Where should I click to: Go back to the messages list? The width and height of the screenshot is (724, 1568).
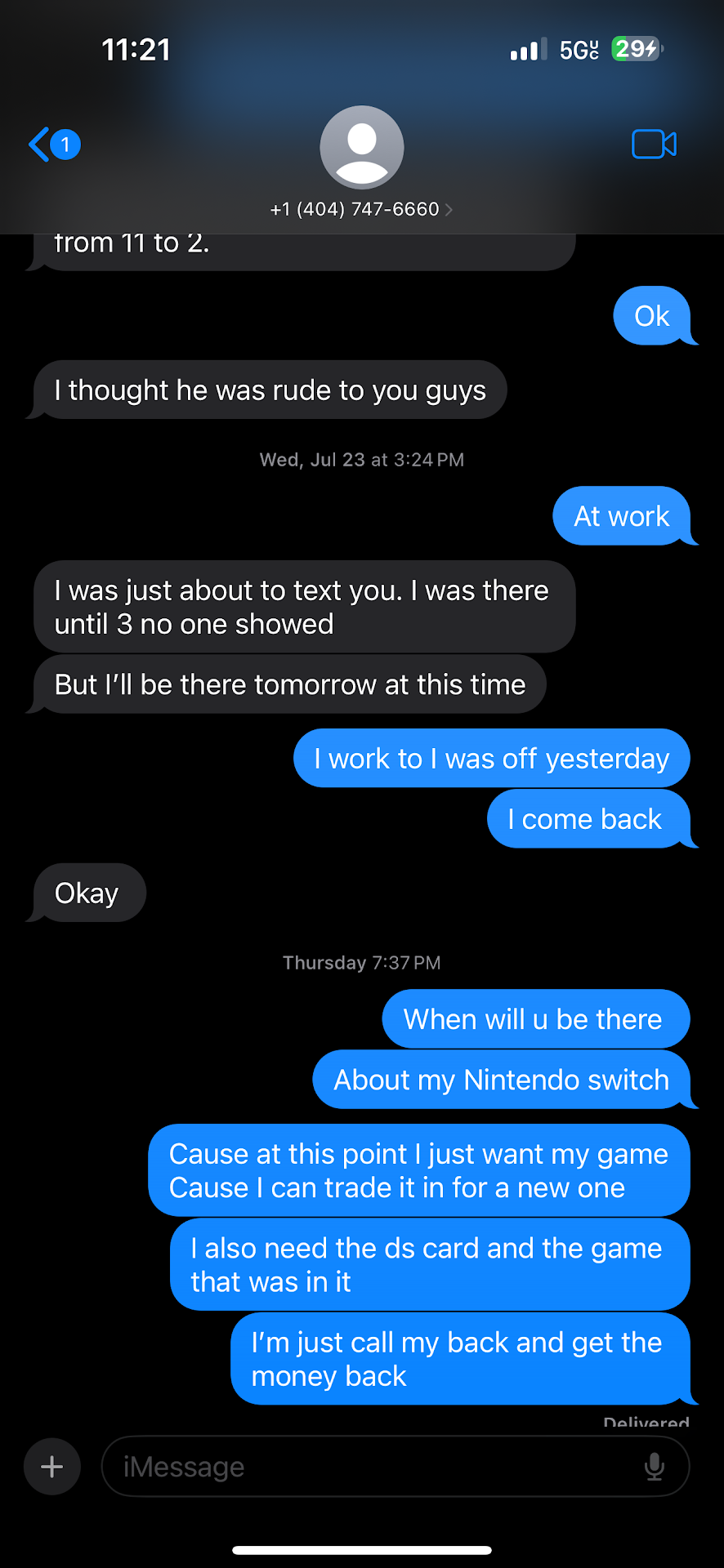tap(51, 145)
